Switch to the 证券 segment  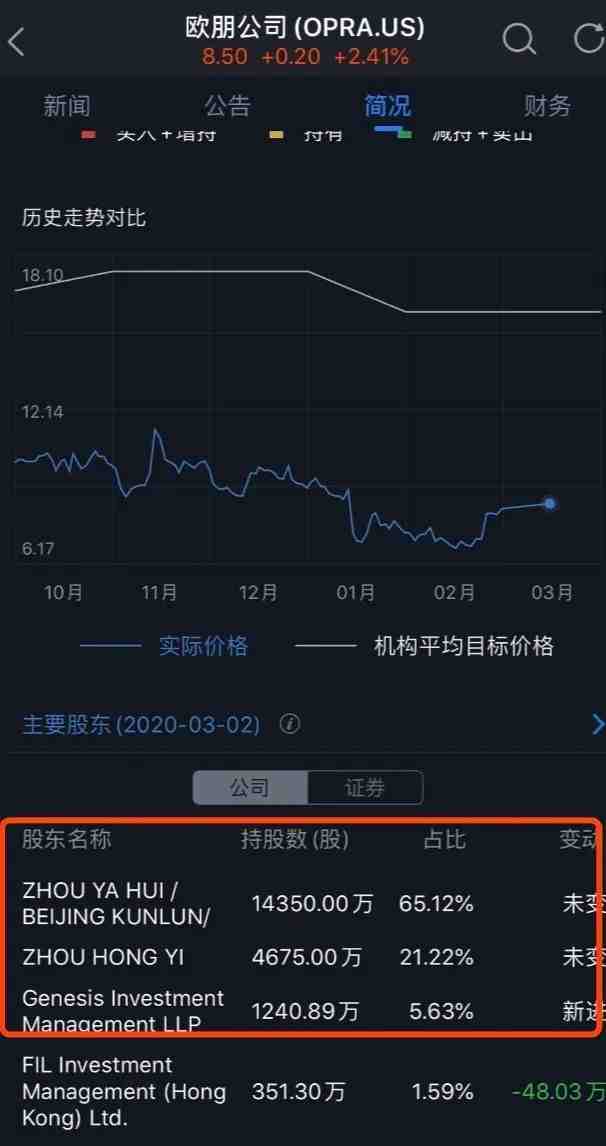tap(365, 787)
